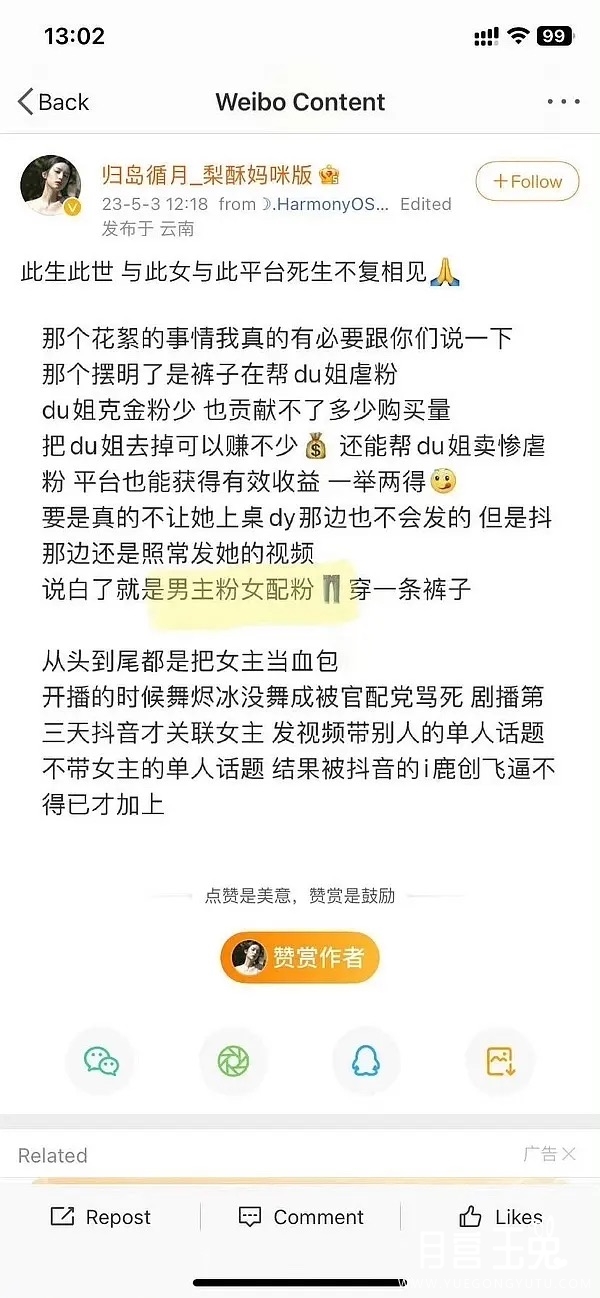Save the post as an image
The height and width of the screenshot is (1298, 600).
coord(500,1060)
